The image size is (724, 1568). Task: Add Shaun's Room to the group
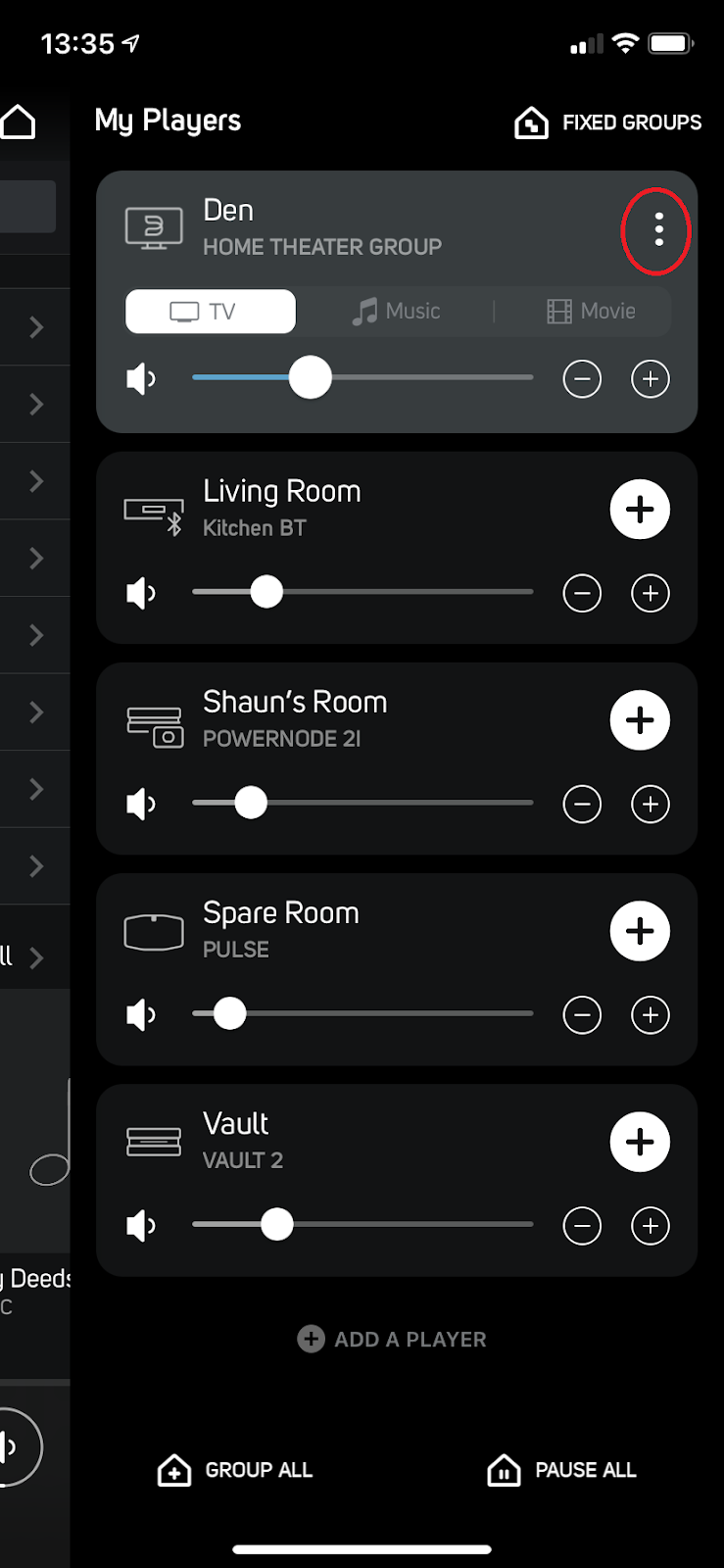(640, 720)
